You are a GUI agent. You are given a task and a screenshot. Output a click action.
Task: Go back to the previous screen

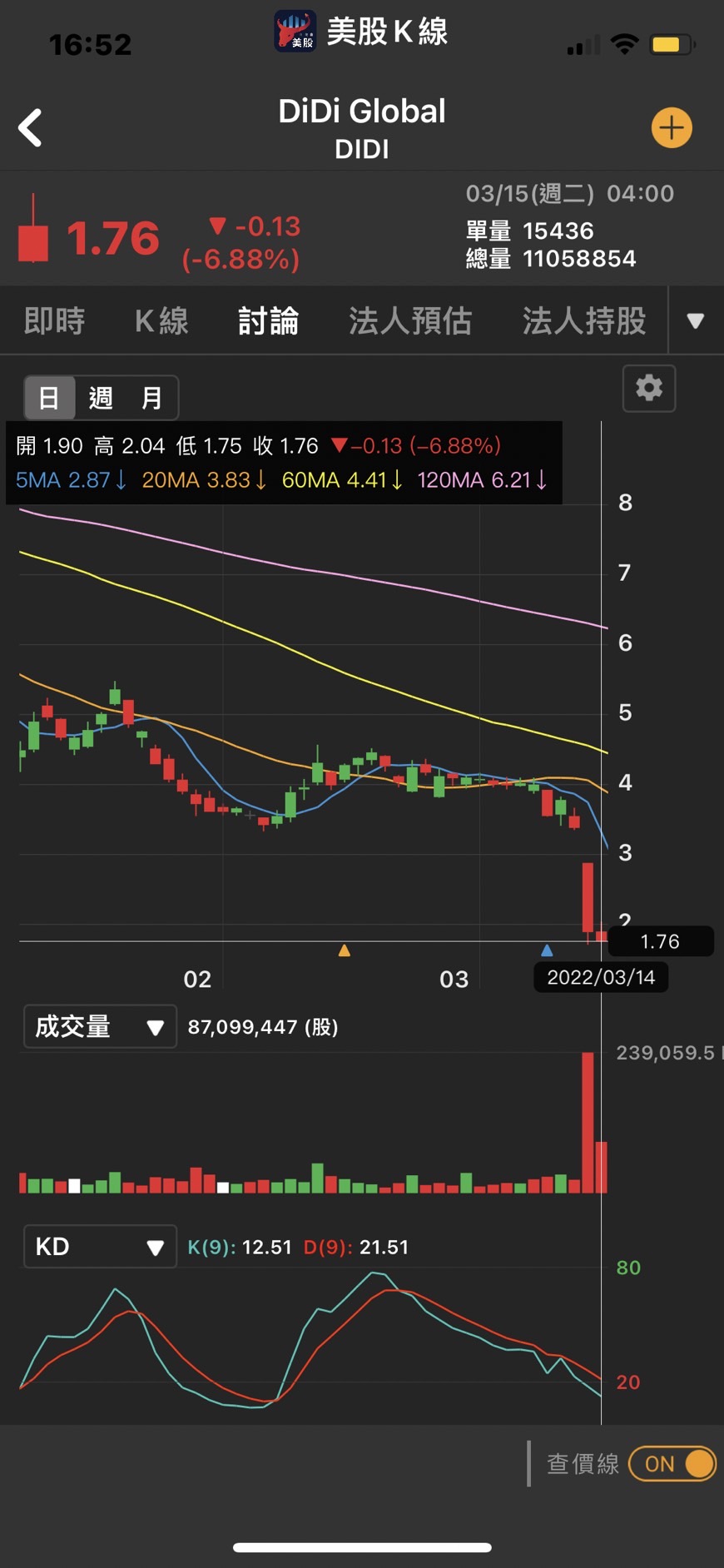point(31,128)
